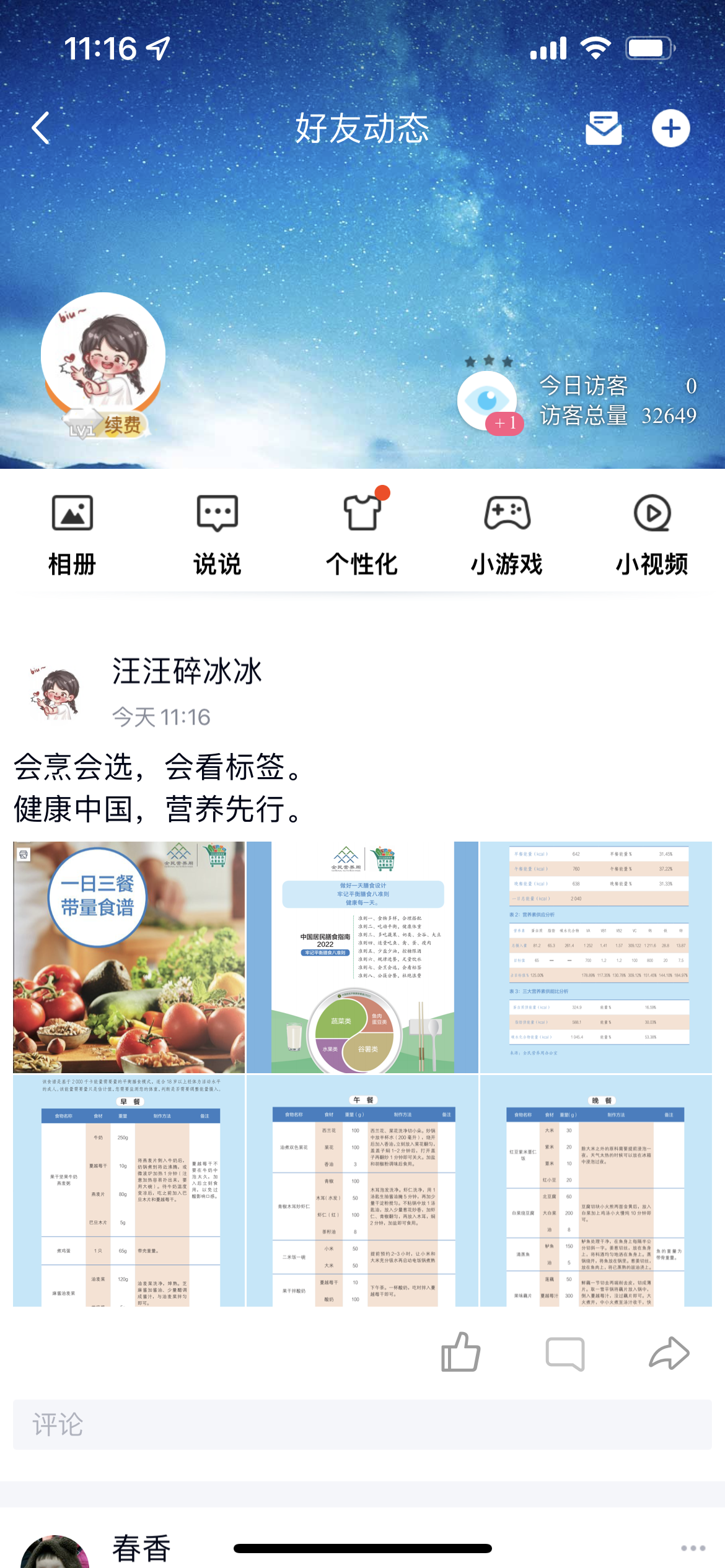View visitor stats eye icon
This screenshot has width=725, height=1568.
click(x=487, y=400)
